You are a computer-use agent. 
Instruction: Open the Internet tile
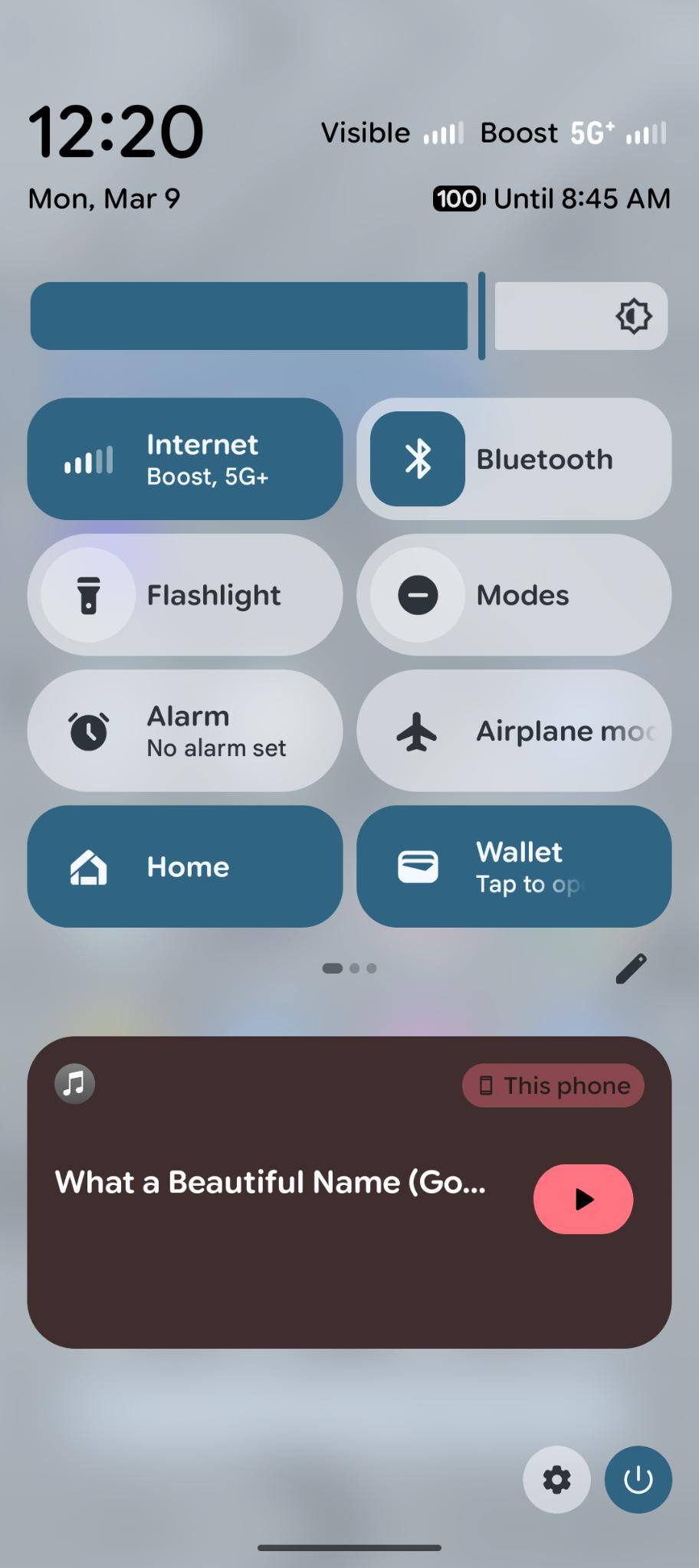pos(185,459)
